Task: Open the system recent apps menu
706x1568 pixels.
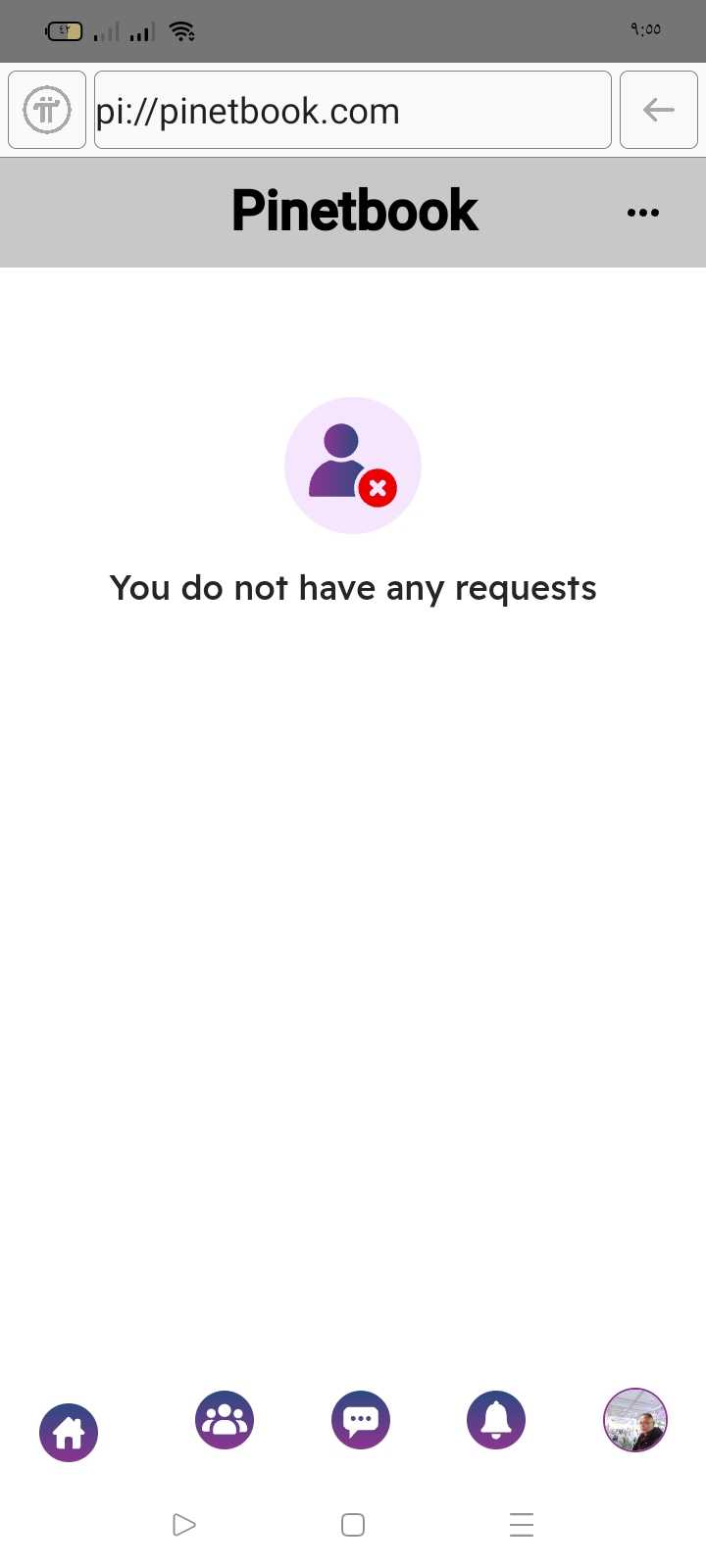Action: click(522, 1525)
